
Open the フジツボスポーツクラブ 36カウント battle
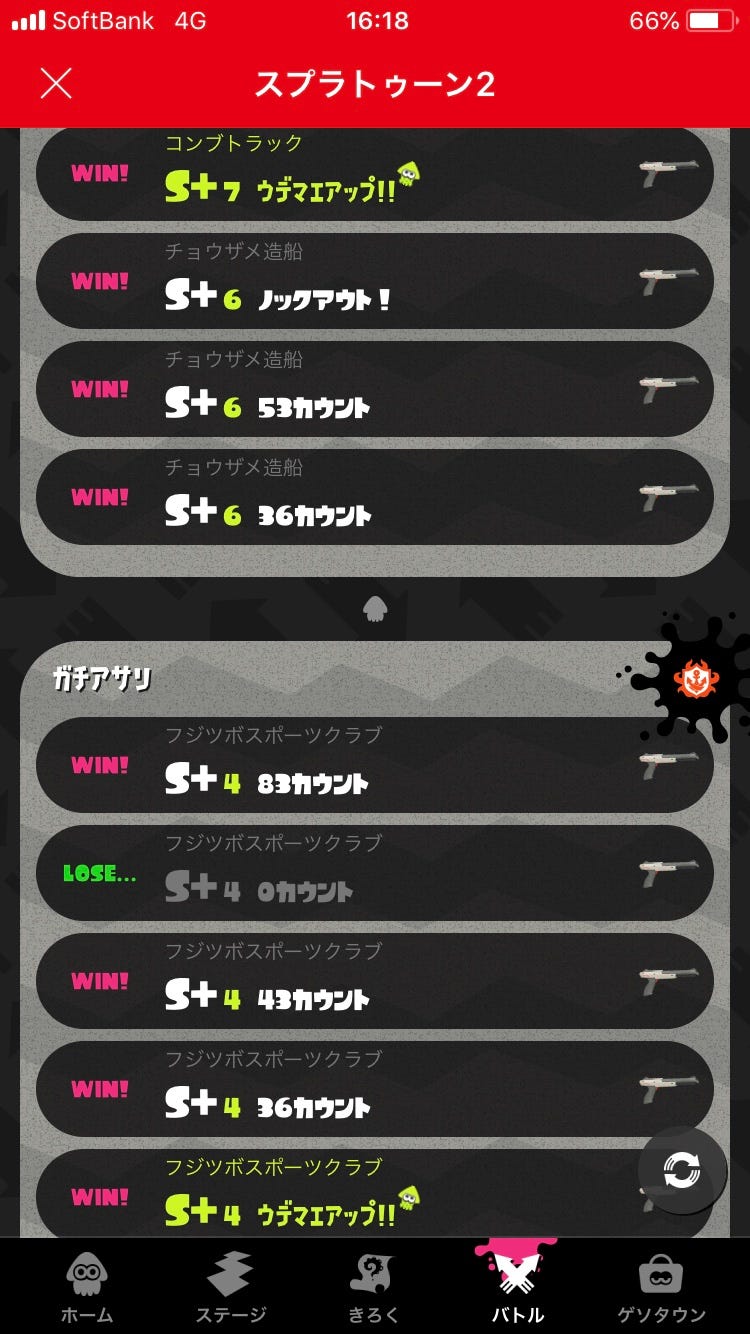[375, 1090]
